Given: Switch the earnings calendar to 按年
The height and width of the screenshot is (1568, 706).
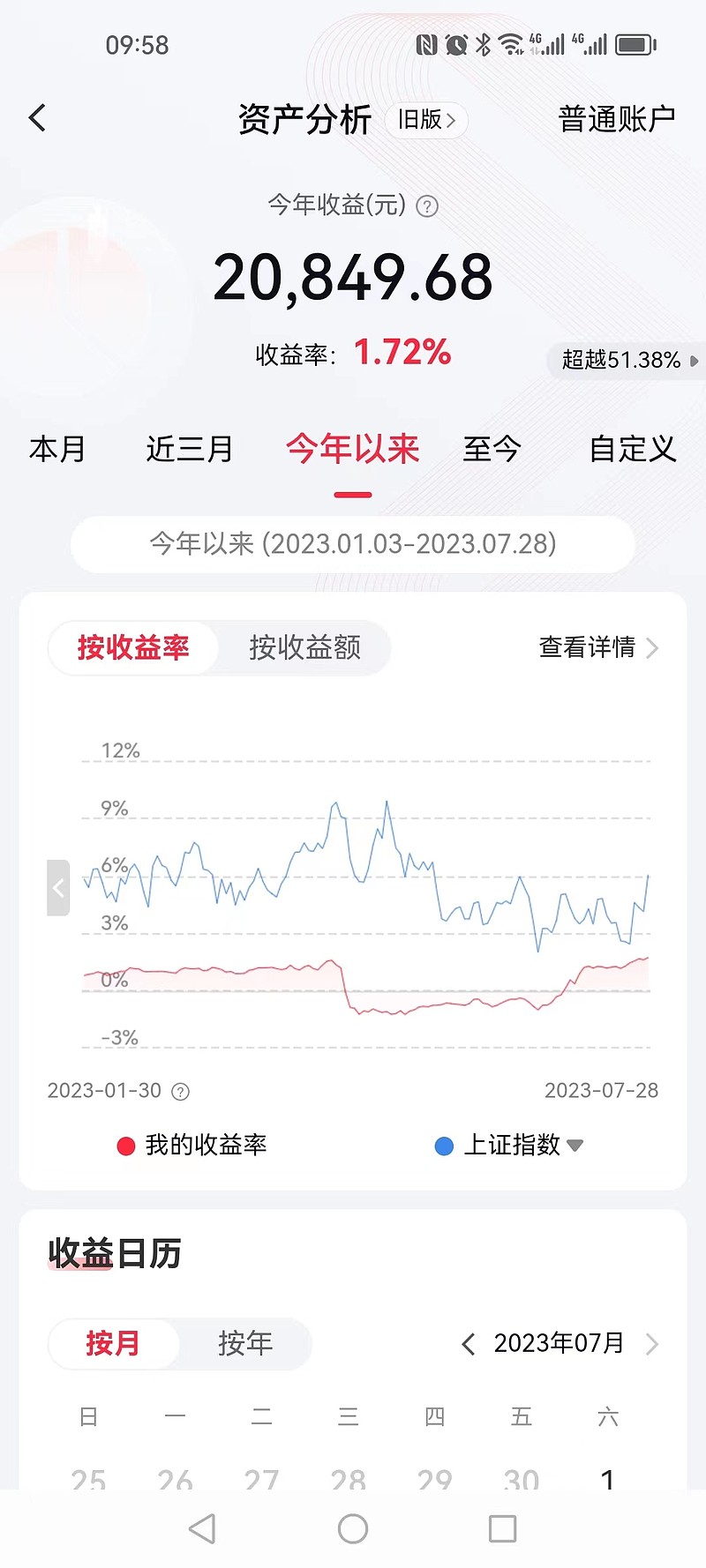Looking at the screenshot, I should (245, 1343).
